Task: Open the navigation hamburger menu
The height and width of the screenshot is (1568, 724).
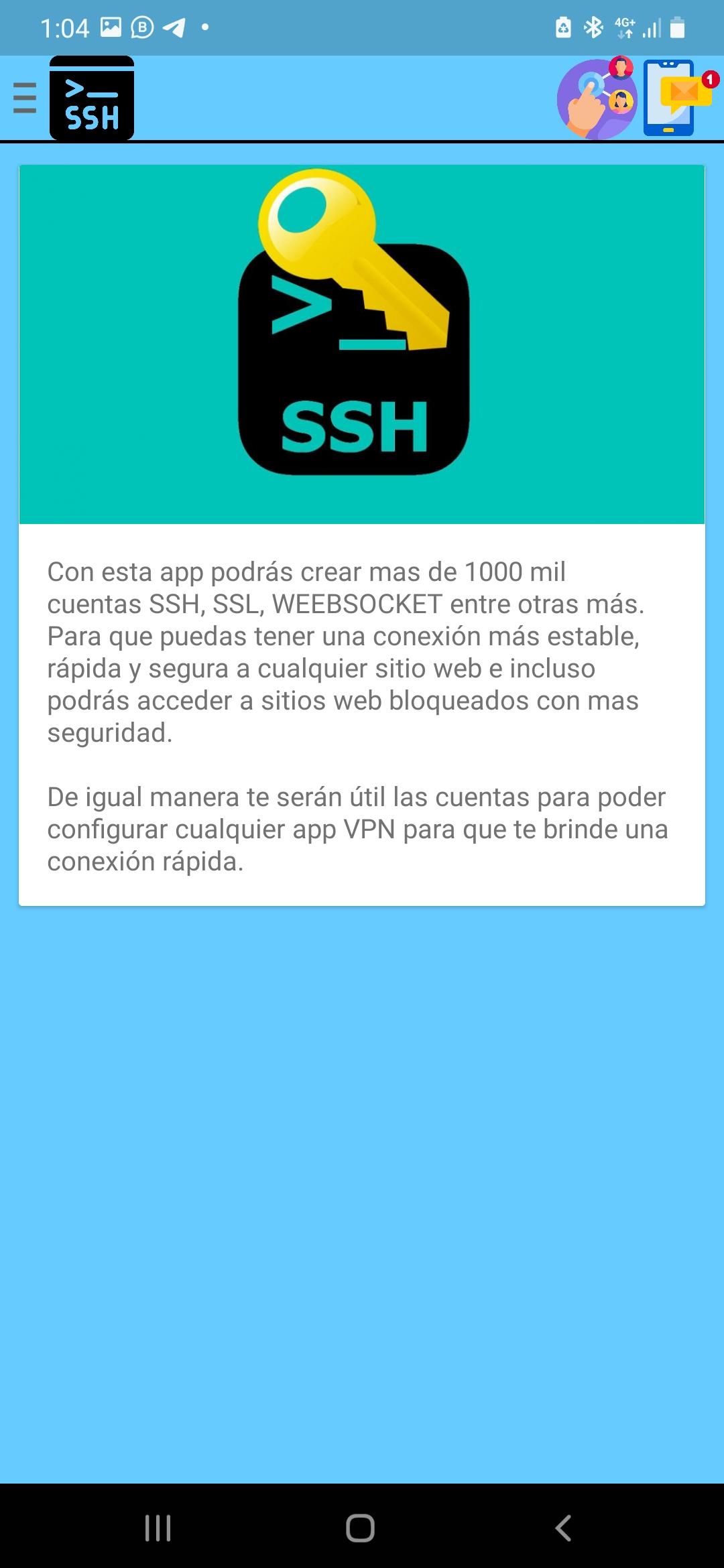Action: tap(25, 97)
